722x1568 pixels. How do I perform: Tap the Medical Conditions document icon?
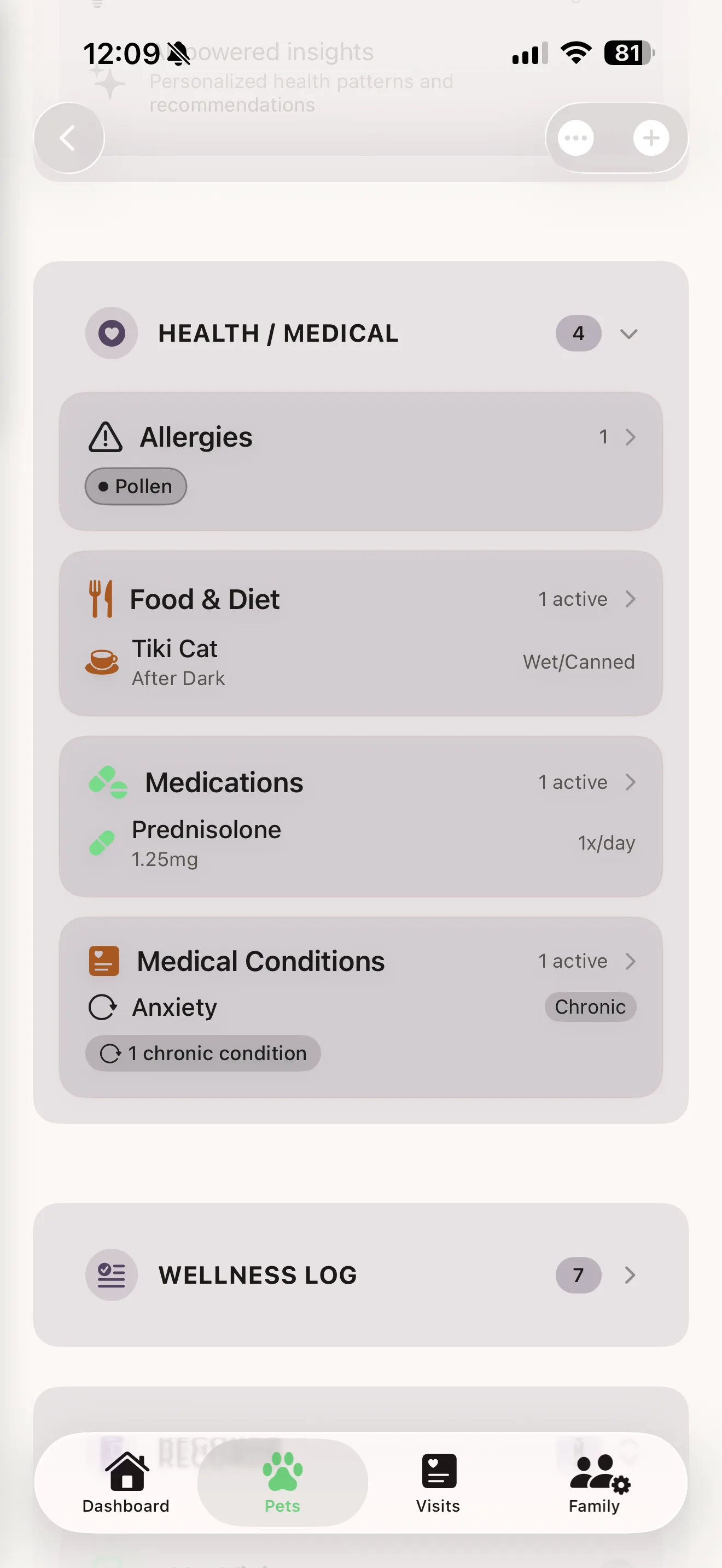(103, 961)
